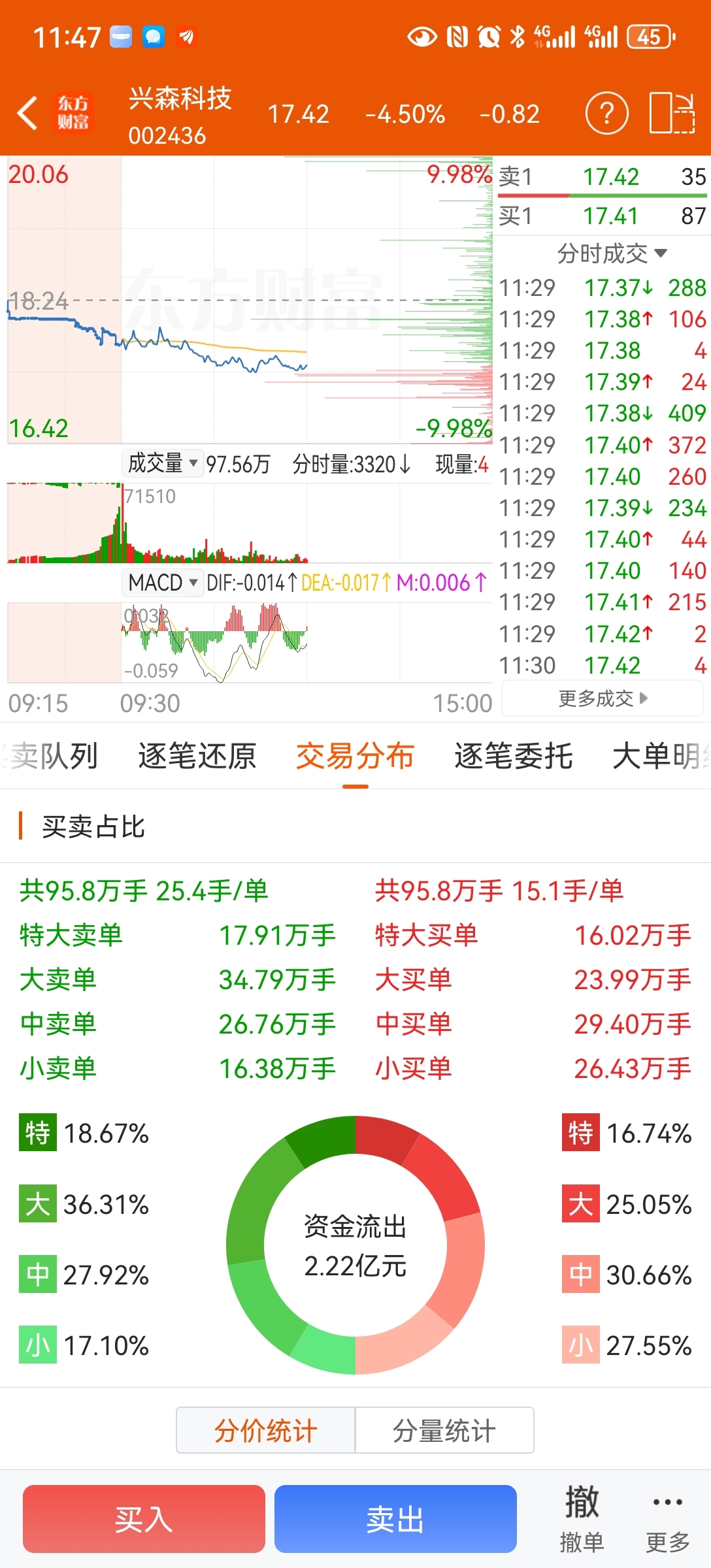View 更多成交 trade details
711x1568 pixels.
coord(603,698)
